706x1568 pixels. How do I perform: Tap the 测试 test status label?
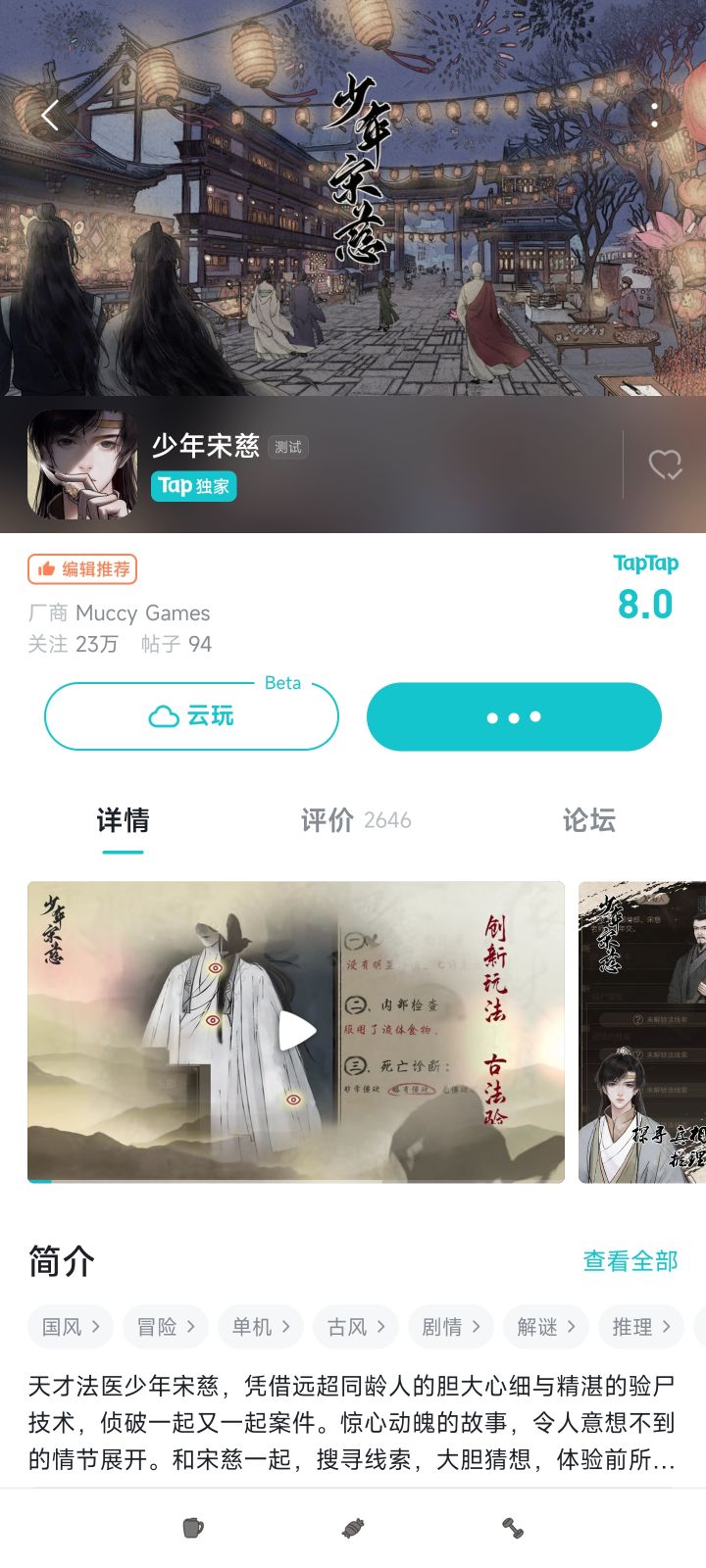(287, 447)
